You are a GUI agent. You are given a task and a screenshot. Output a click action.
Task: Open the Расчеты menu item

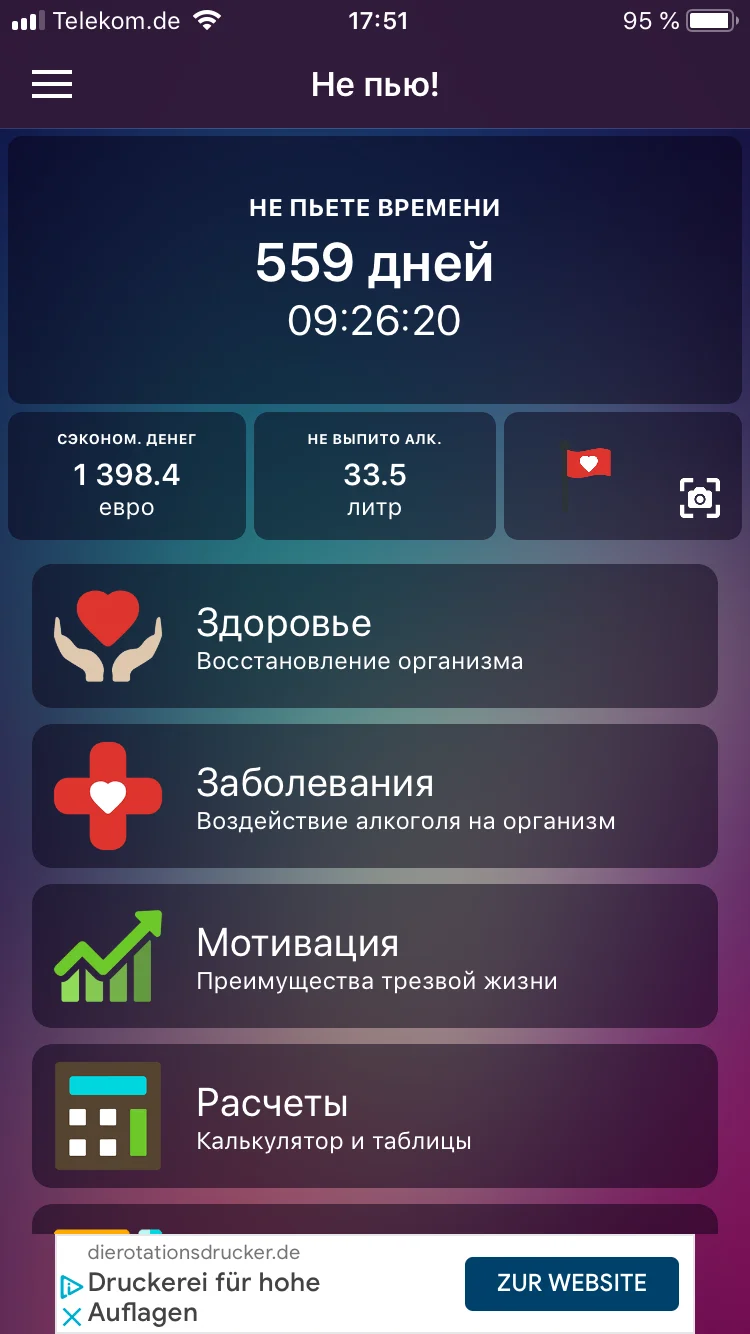375,1115
